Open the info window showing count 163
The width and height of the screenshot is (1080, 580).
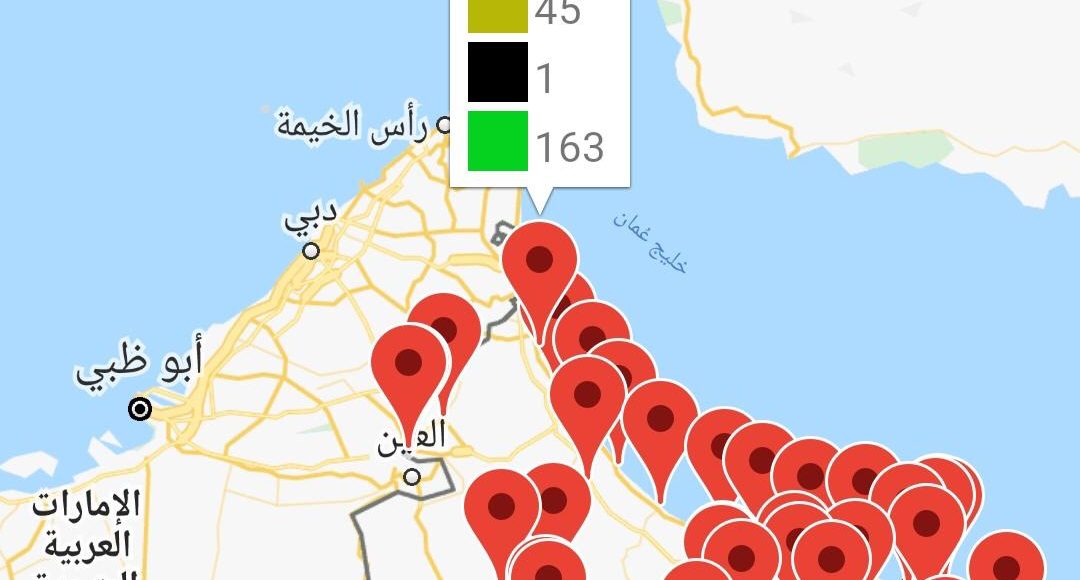point(540,90)
